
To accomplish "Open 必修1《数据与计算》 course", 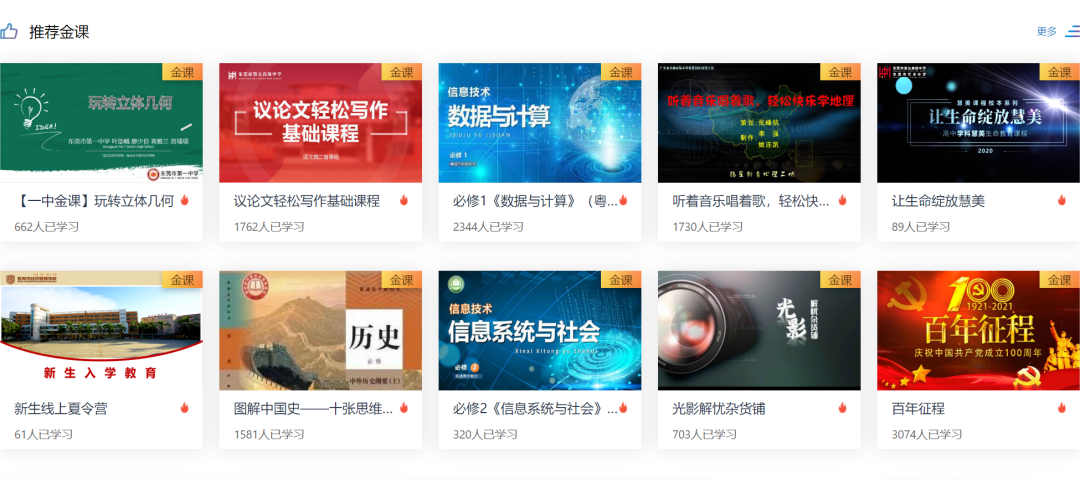I will pyautogui.click(x=540, y=123).
